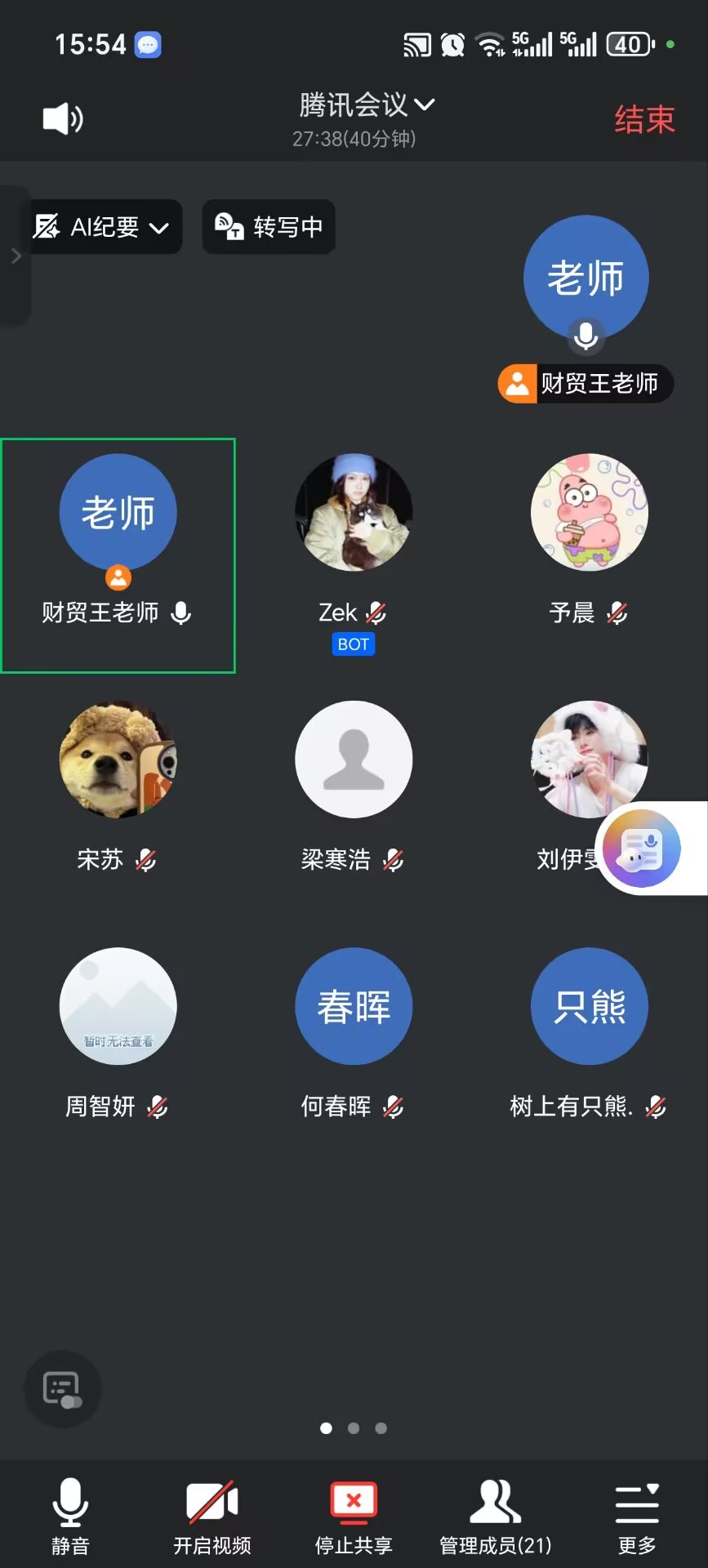
Task: Tap 停止共享 to stop screen sharing
Action: (x=354, y=1516)
